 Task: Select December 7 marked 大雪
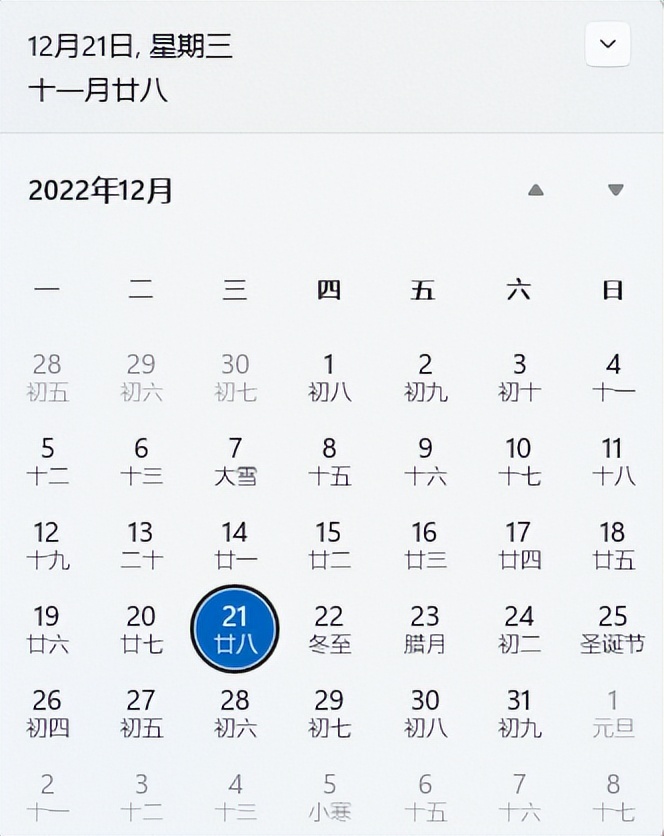tap(235, 461)
